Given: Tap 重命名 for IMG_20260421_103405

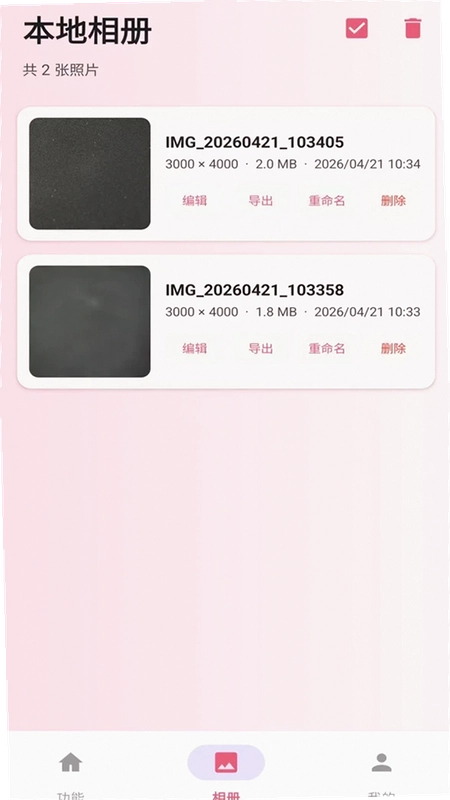Looking at the screenshot, I should [327, 201].
